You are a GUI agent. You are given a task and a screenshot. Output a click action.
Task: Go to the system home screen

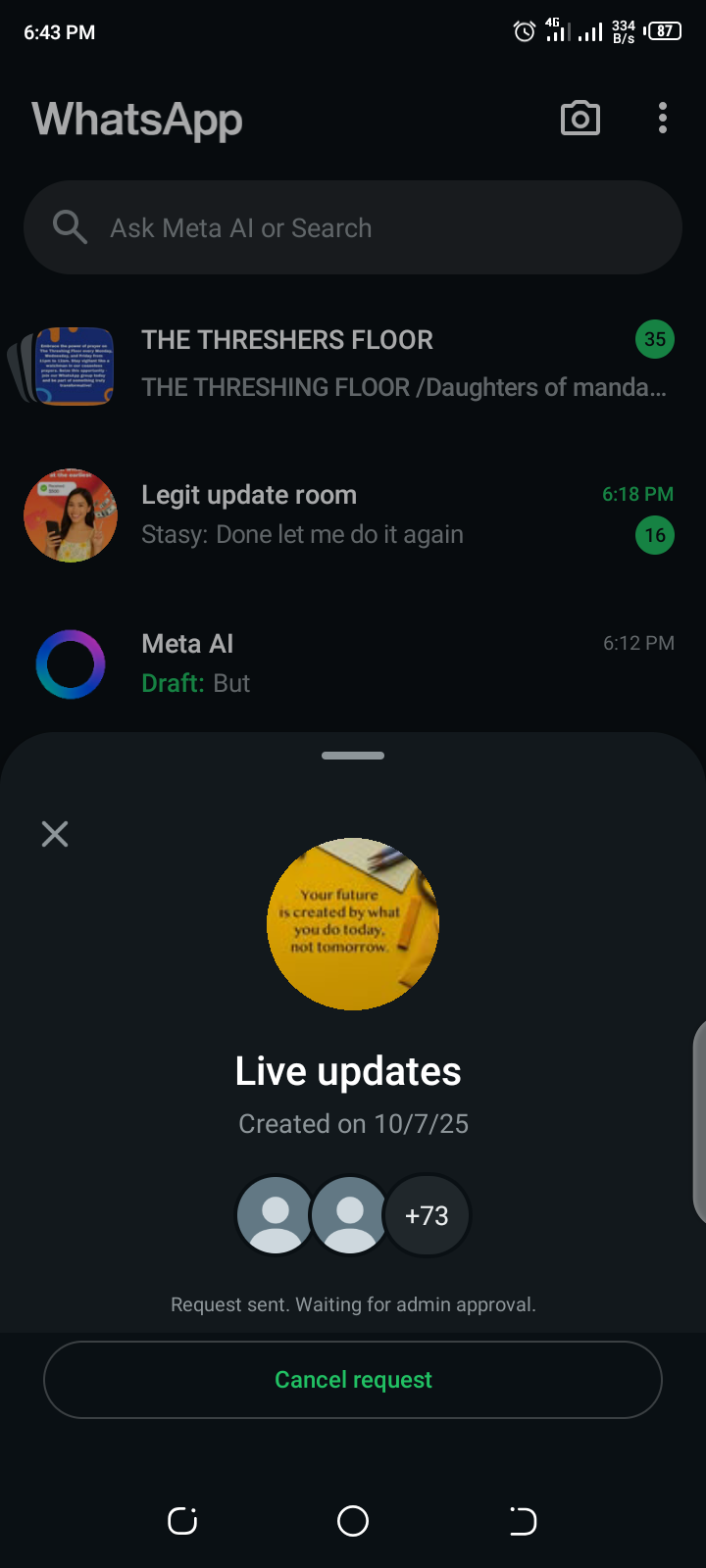coord(353,1521)
